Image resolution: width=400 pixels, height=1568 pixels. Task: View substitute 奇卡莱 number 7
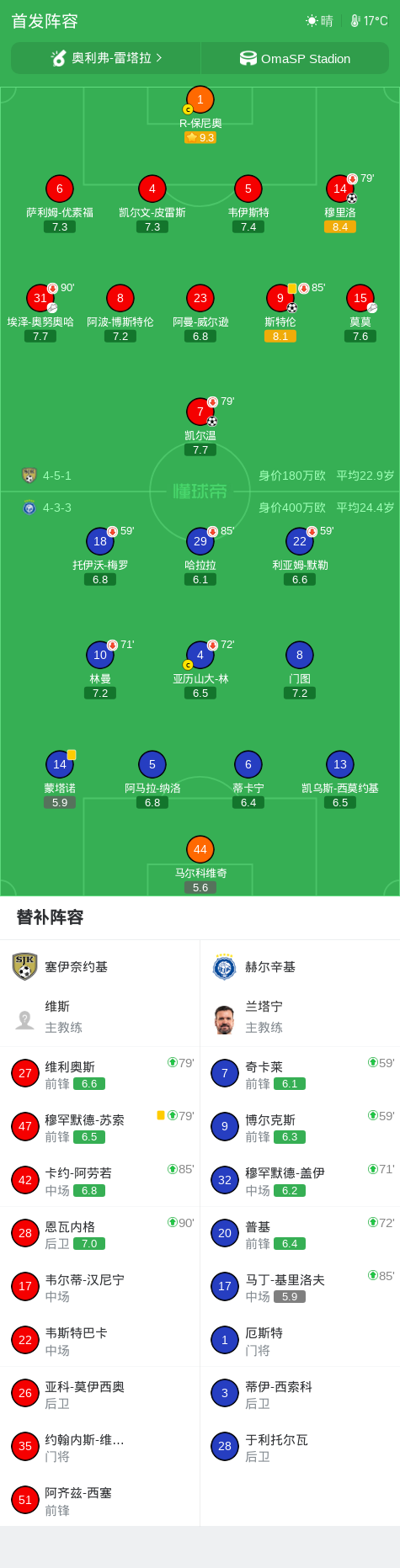[x=300, y=1073]
